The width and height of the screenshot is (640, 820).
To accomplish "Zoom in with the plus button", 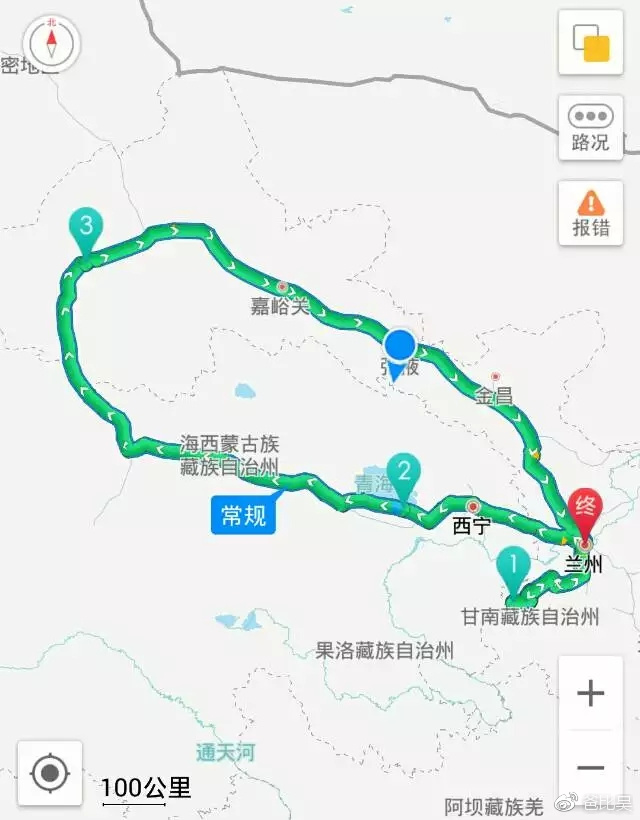I will pos(590,693).
